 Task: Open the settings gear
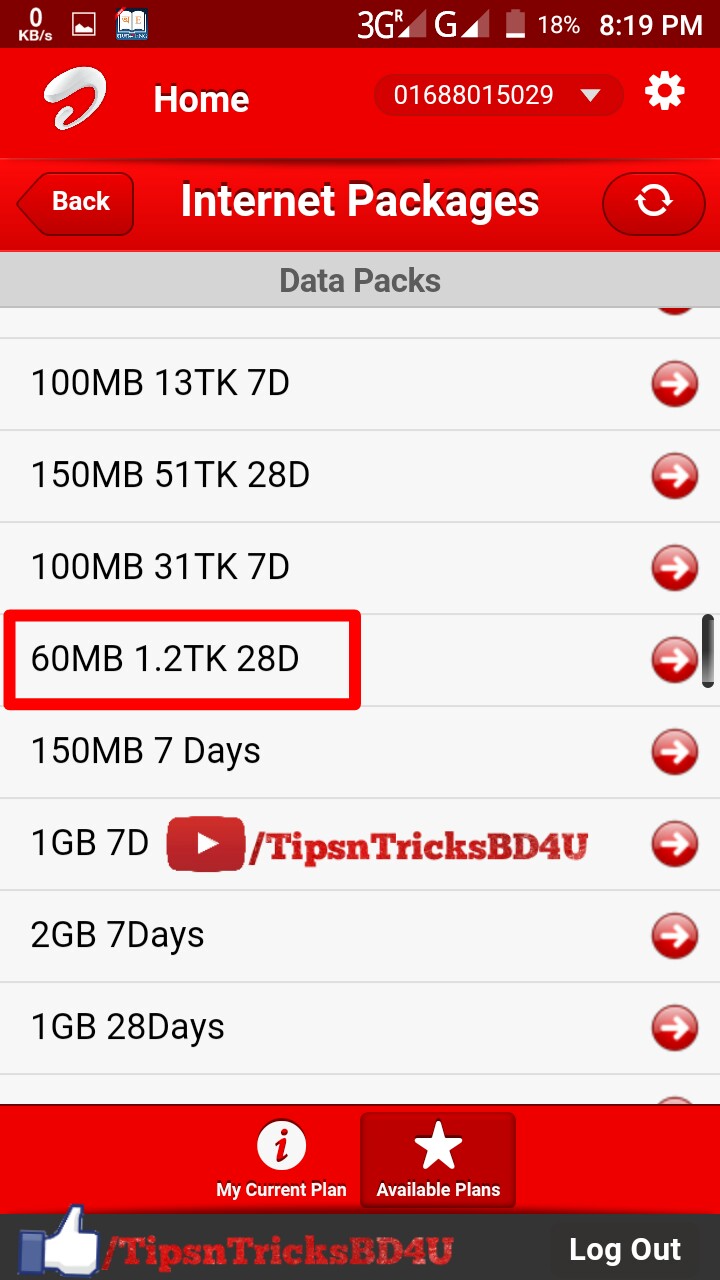pyautogui.click(x=664, y=94)
